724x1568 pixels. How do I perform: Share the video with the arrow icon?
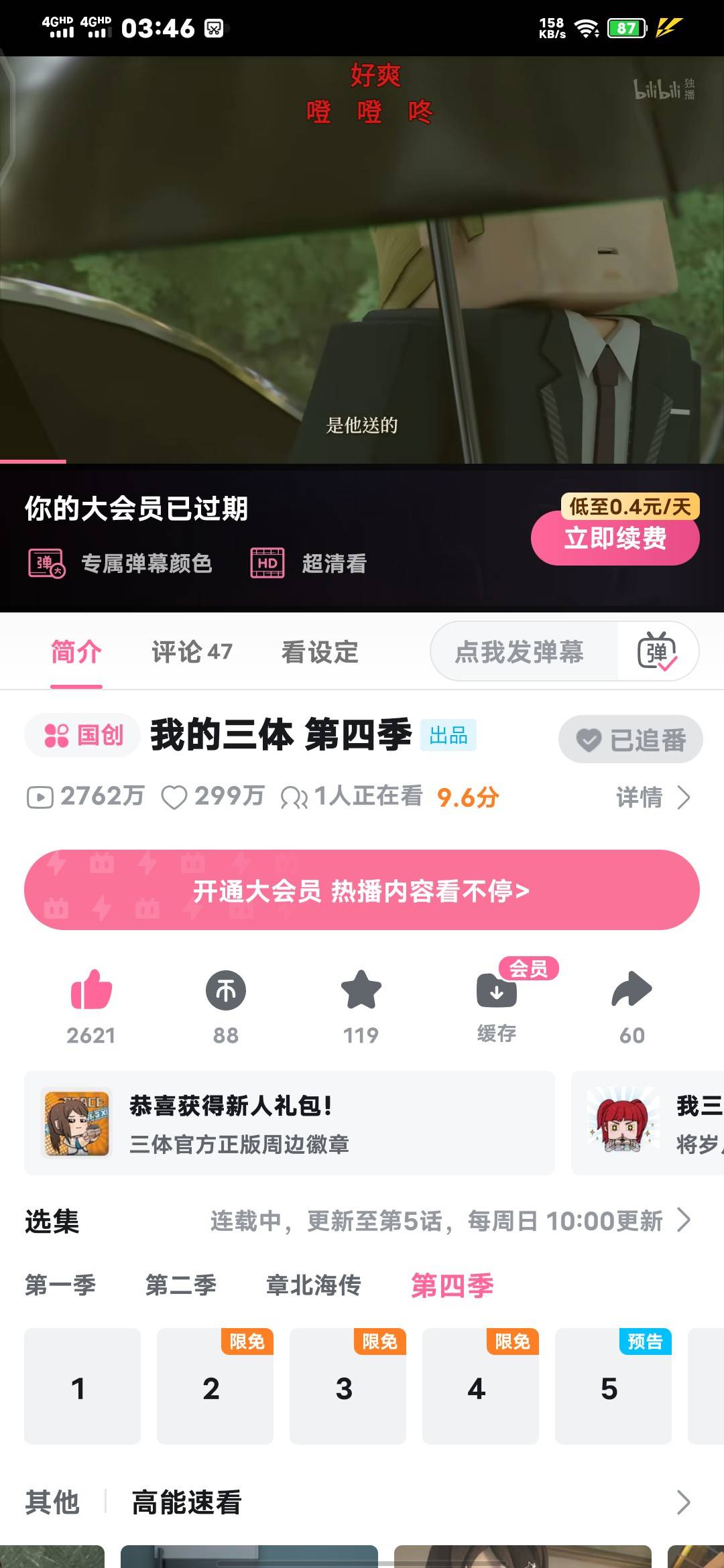[631, 991]
